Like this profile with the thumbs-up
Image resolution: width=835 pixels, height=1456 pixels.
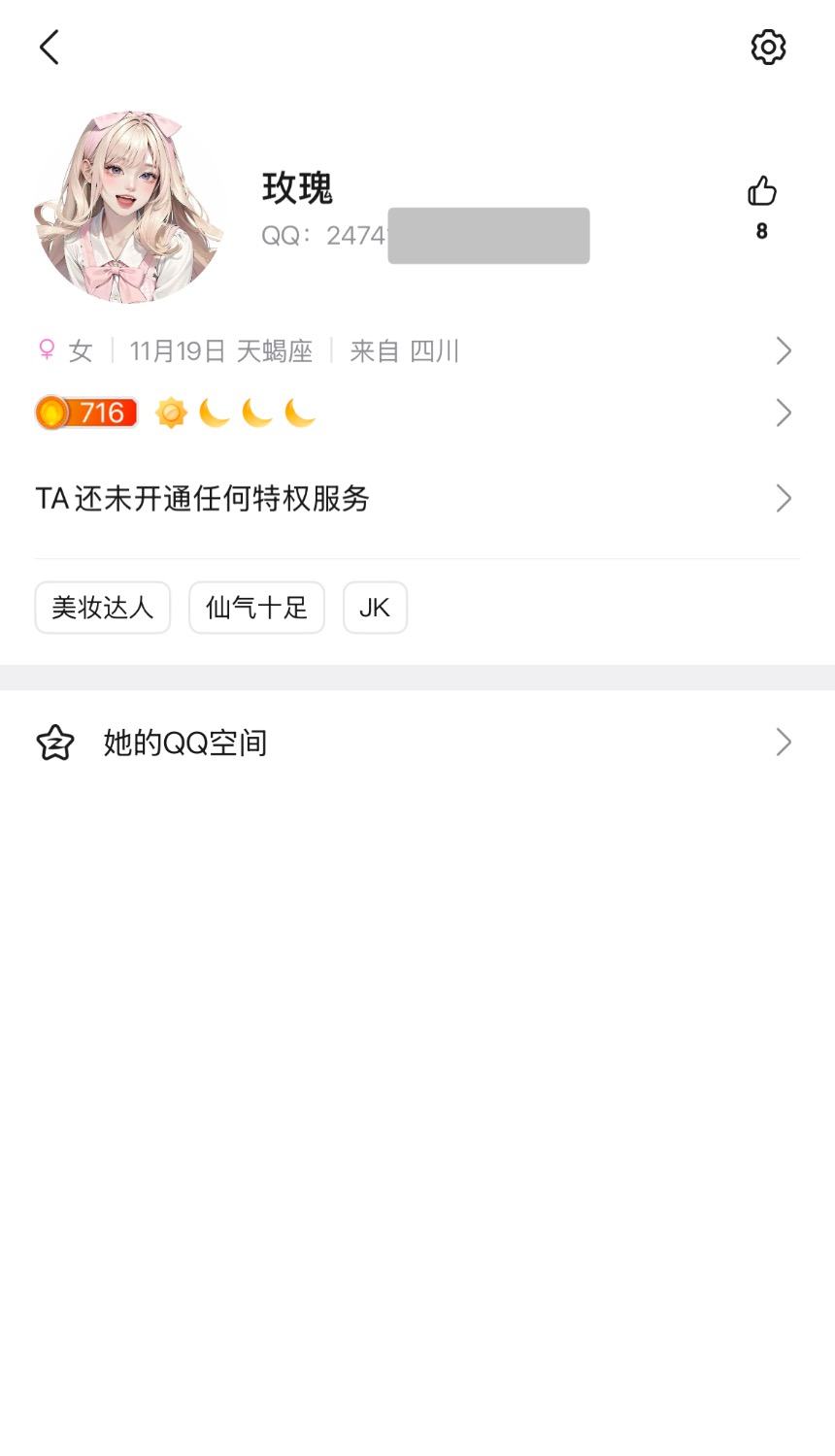762,191
